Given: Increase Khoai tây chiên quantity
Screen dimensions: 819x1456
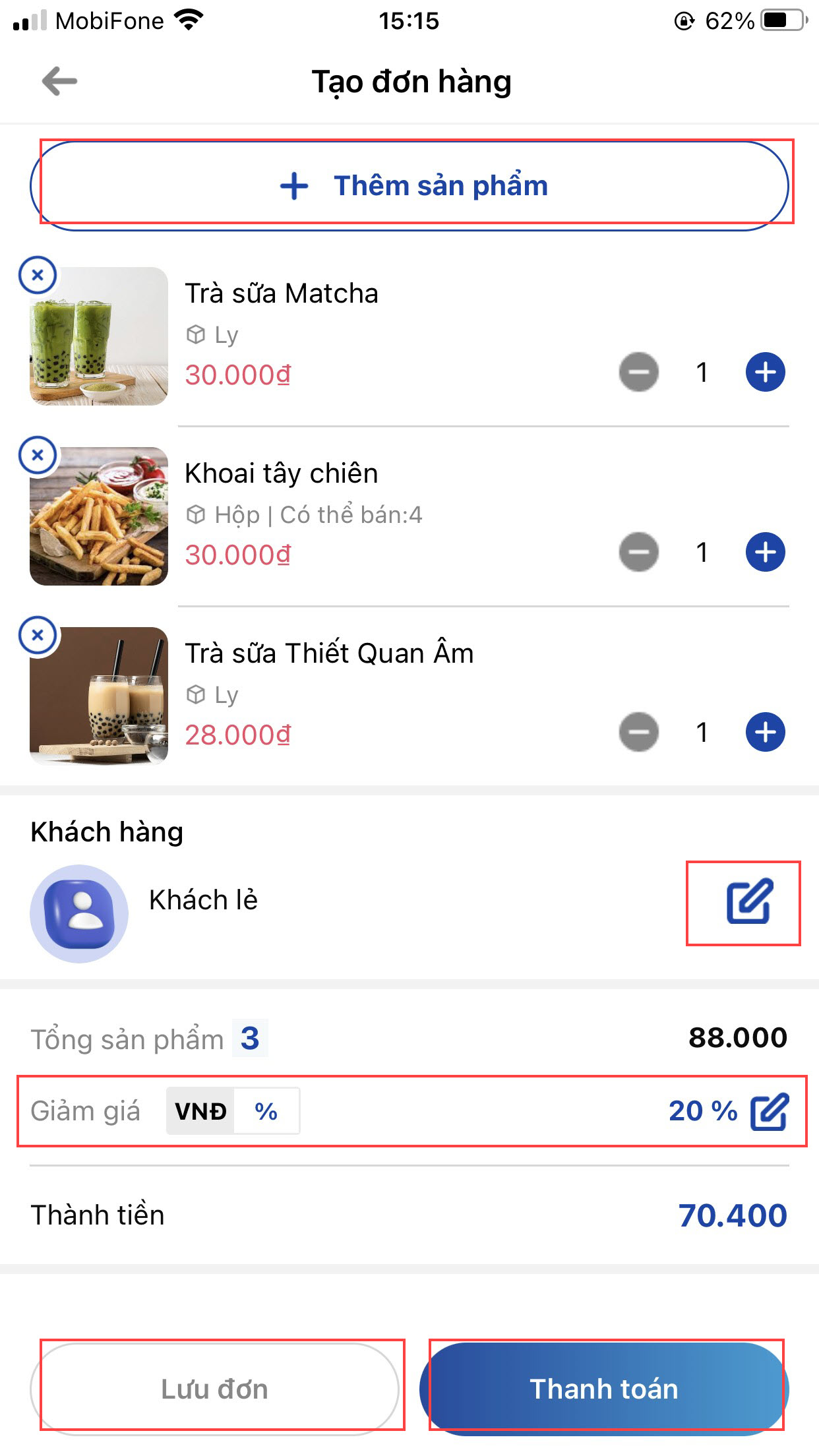Looking at the screenshot, I should click(x=765, y=553).
